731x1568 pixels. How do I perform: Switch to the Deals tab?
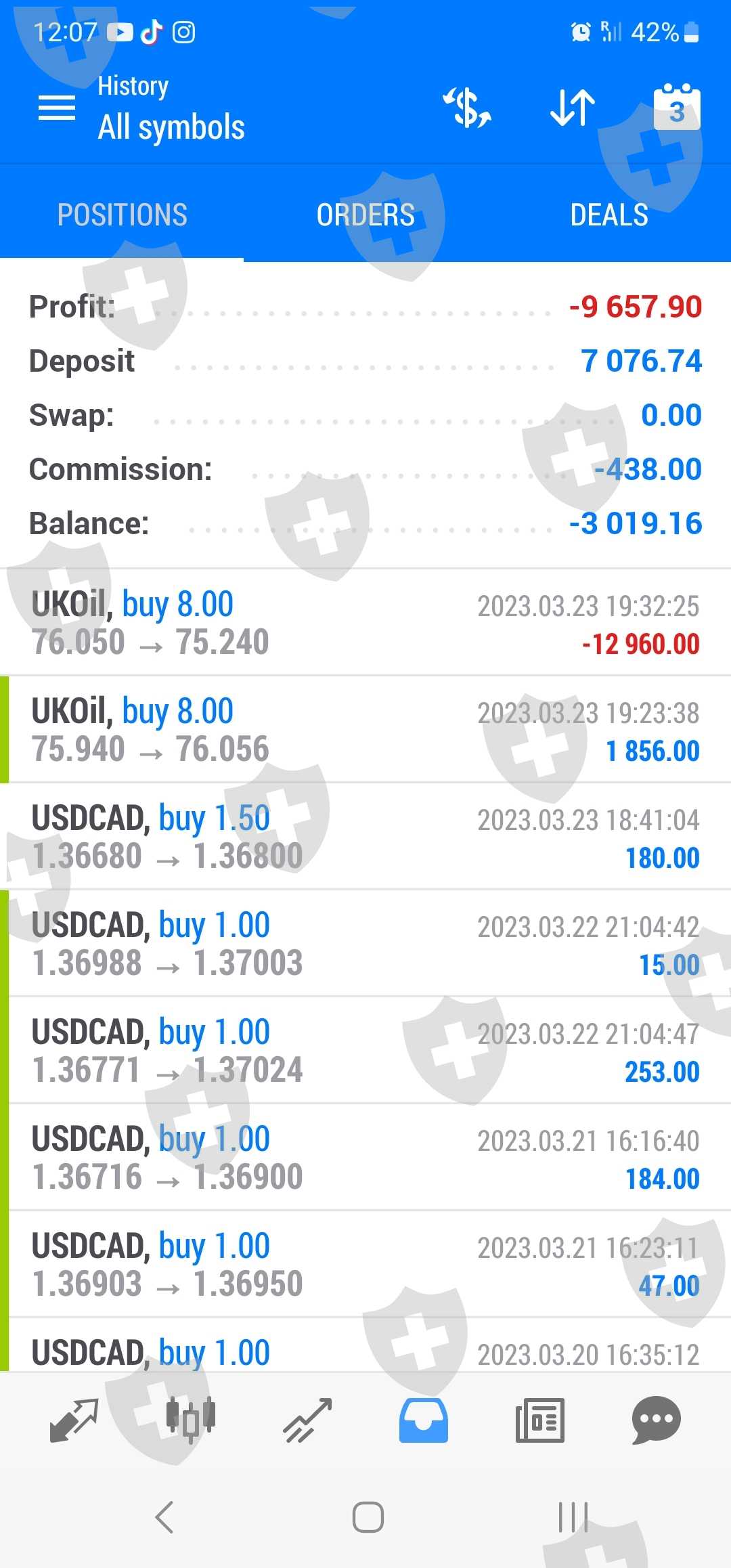click(x=609, y=215)
